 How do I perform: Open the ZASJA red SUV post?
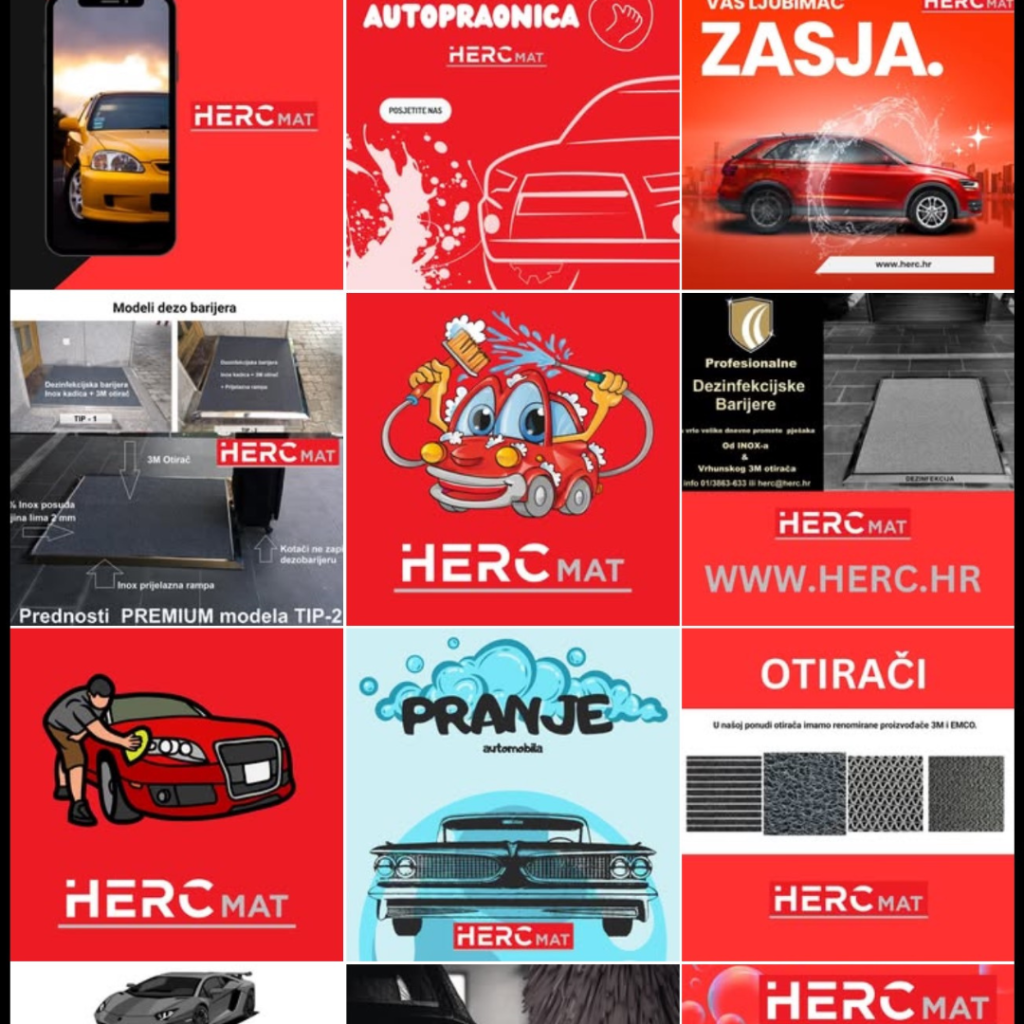(848, 144)
